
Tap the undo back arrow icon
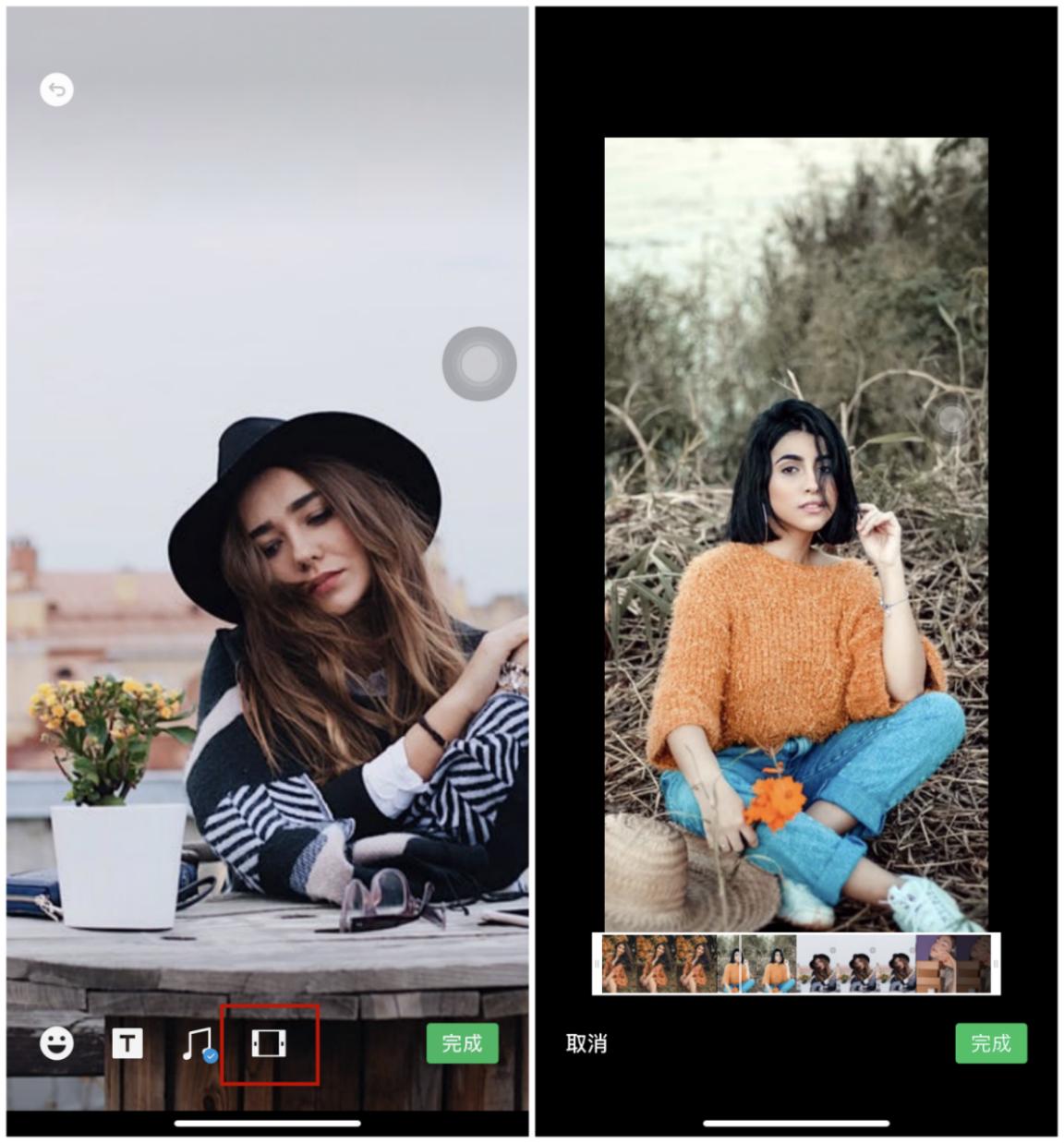tap(56, 90)
